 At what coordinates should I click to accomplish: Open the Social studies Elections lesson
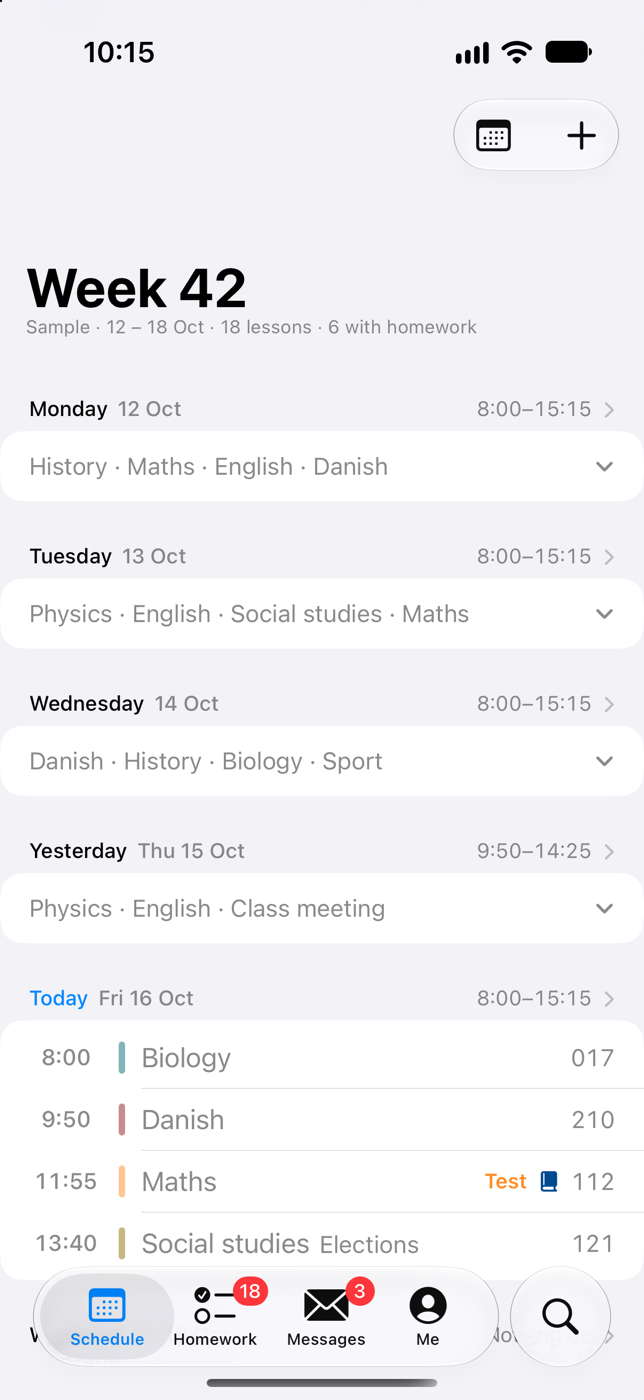pyautogui.click(x=322, y=1243)
